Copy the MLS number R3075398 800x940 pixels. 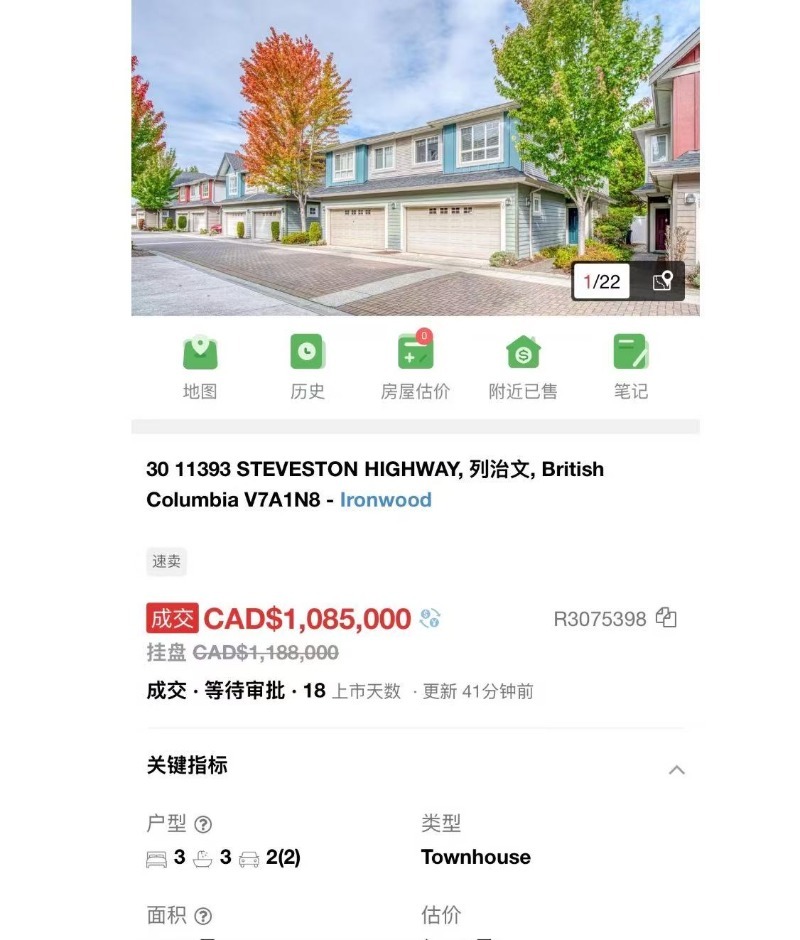[667, 618]
